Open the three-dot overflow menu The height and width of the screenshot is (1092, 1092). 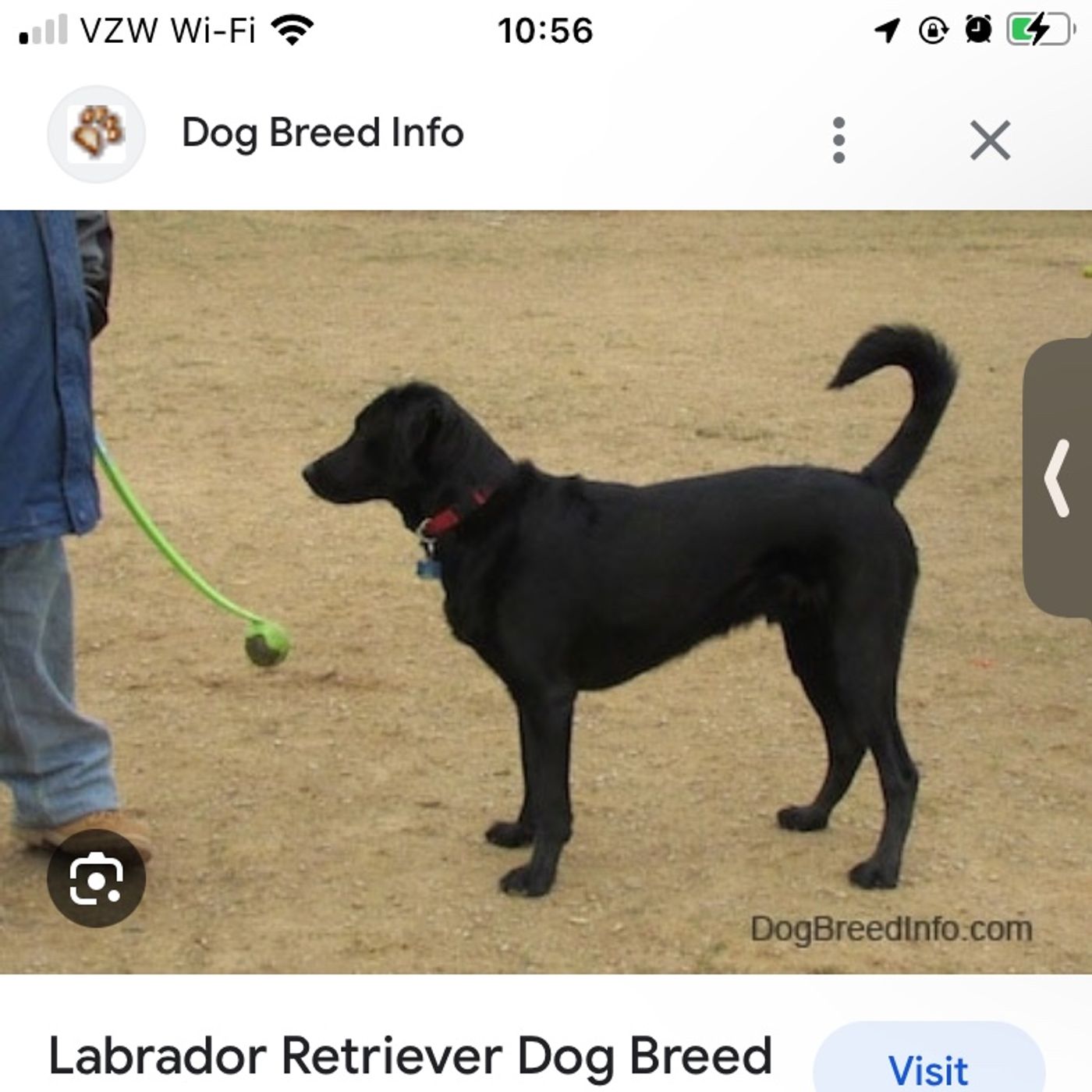838,140
